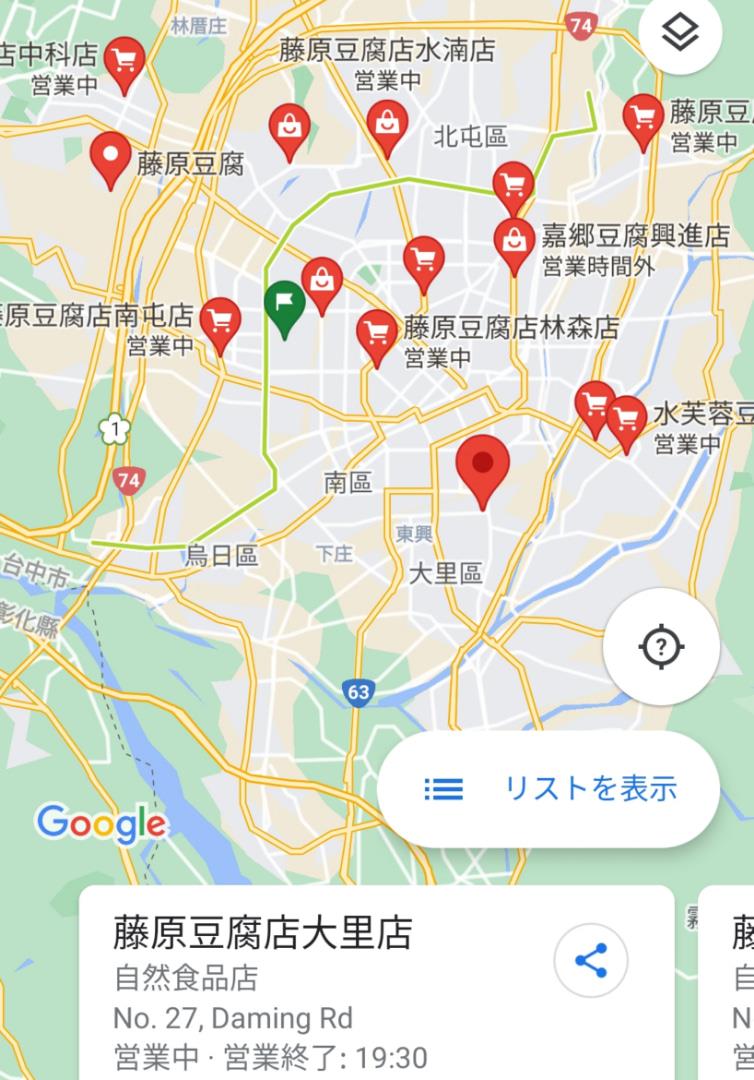This screenshot has width=754, height=1080.
Task: Tap the 藤原豆腐店水湳店 map pin
Action: [386, 123]
